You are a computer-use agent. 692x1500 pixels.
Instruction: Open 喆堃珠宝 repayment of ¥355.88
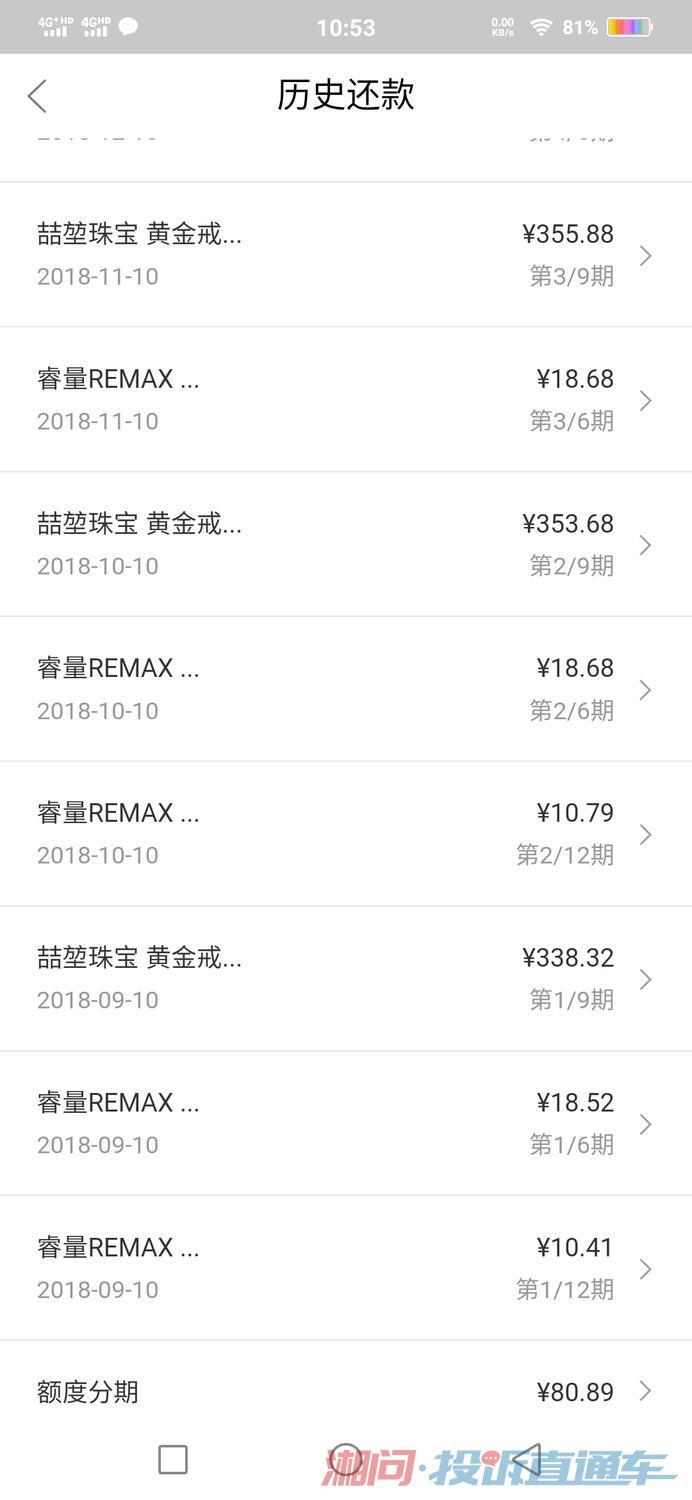coord(345,255)
